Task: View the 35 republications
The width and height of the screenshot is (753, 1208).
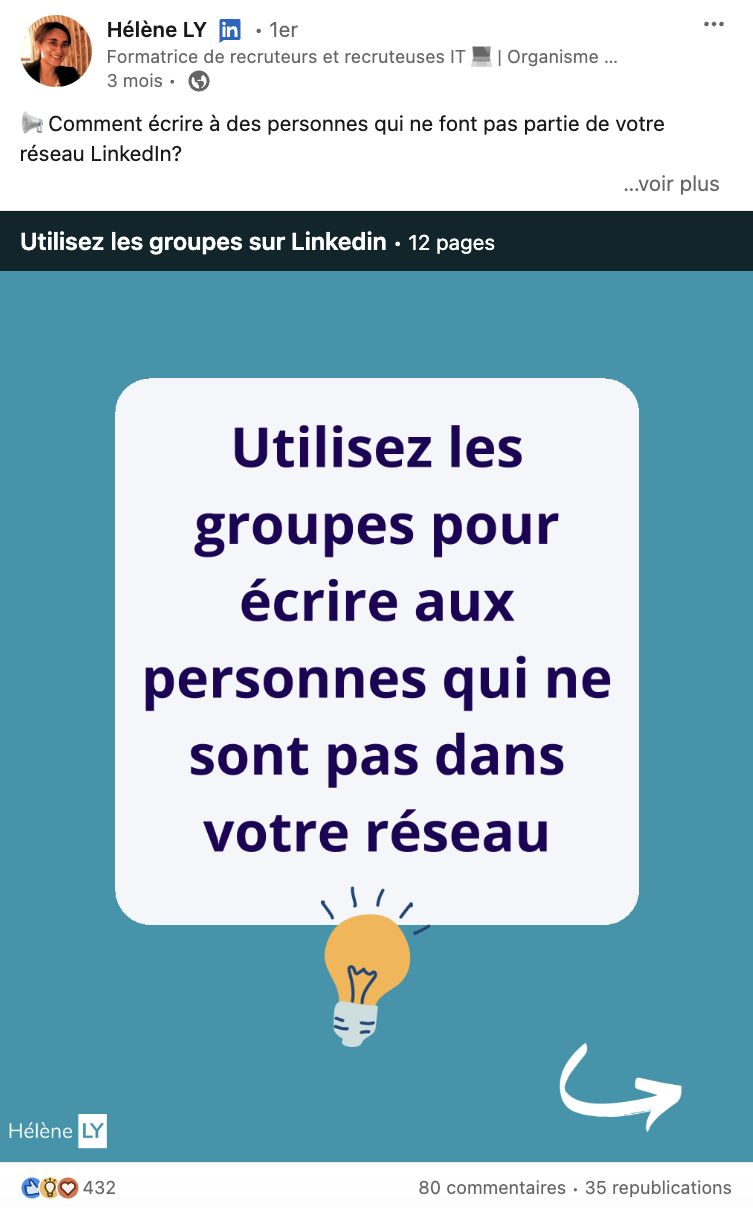Action: click(x=658, y=1188)
